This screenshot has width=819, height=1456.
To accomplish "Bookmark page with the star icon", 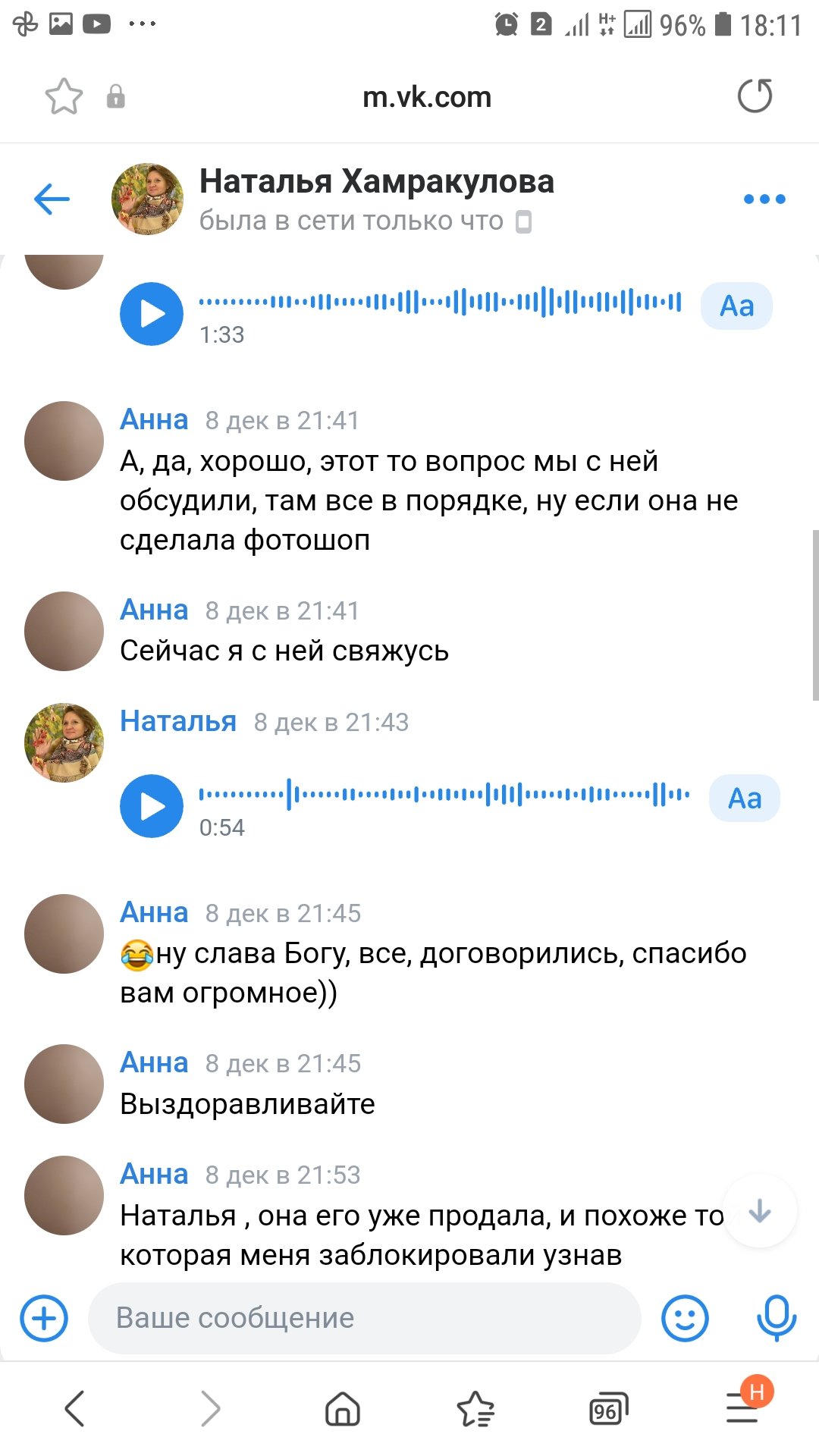I will point(64,96).
